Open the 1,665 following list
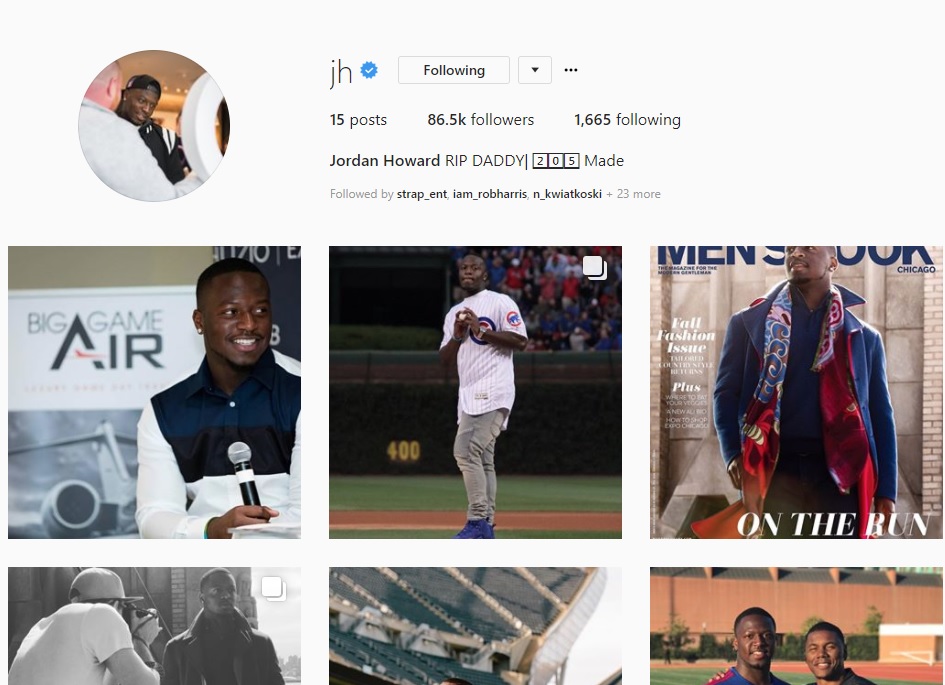This screenshot has width=945, height=685. [x=627, y=120]
